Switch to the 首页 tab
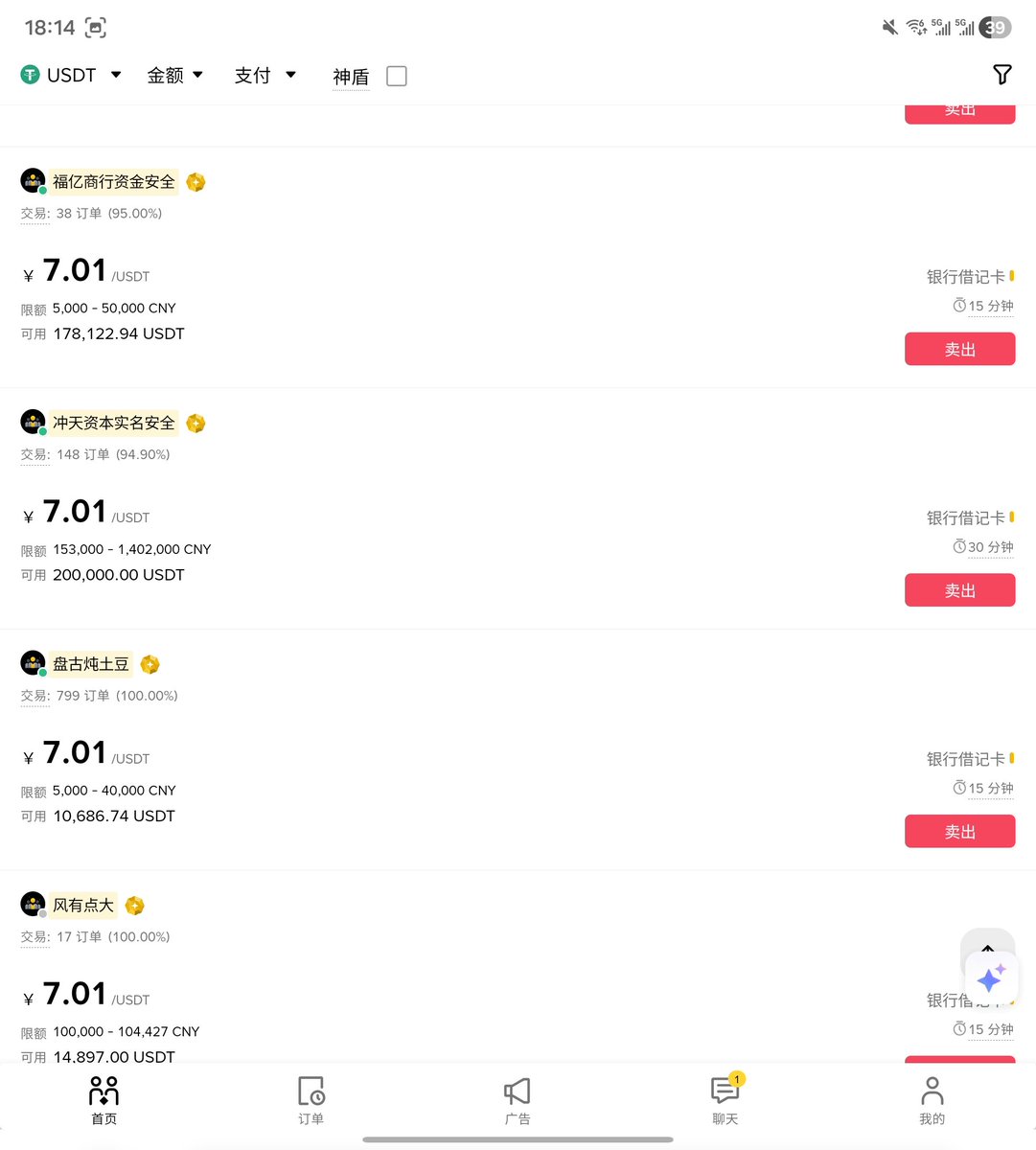 (104, 1100)
